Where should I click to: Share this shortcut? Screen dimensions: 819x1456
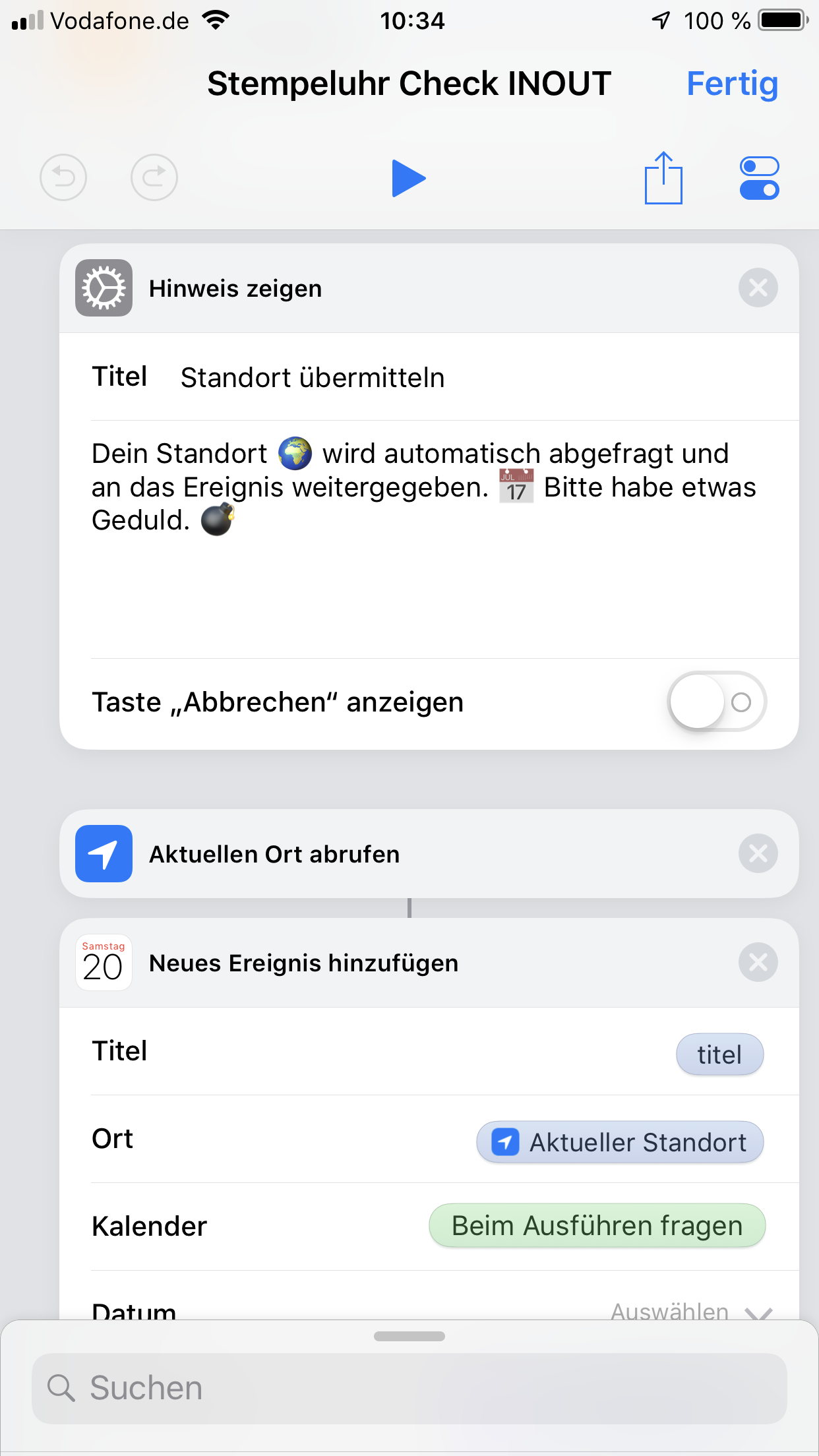[663, 178]
